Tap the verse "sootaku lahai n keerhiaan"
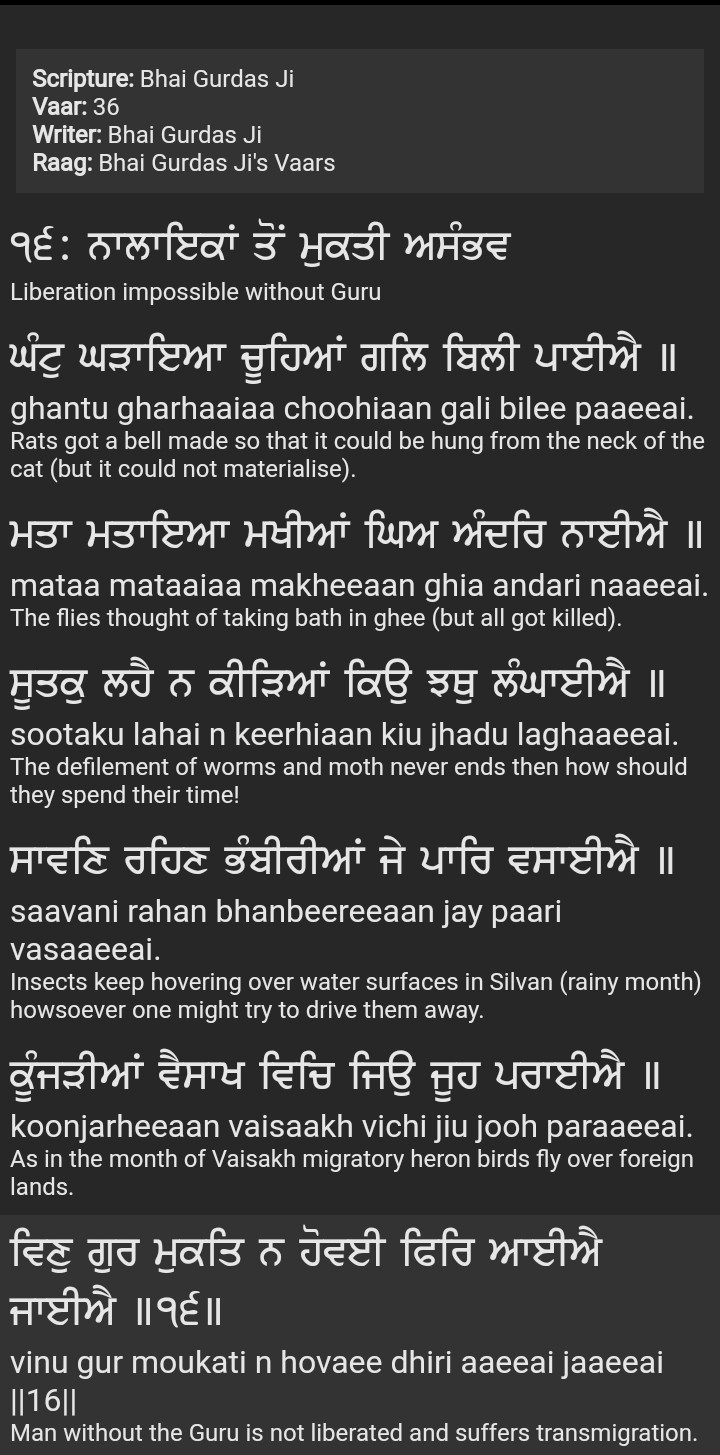720x1455 pixels. click(x=345, y=736)
